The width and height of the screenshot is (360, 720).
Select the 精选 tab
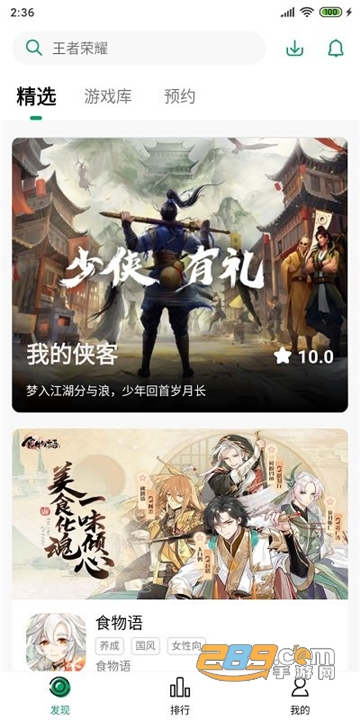click(36, 96)
